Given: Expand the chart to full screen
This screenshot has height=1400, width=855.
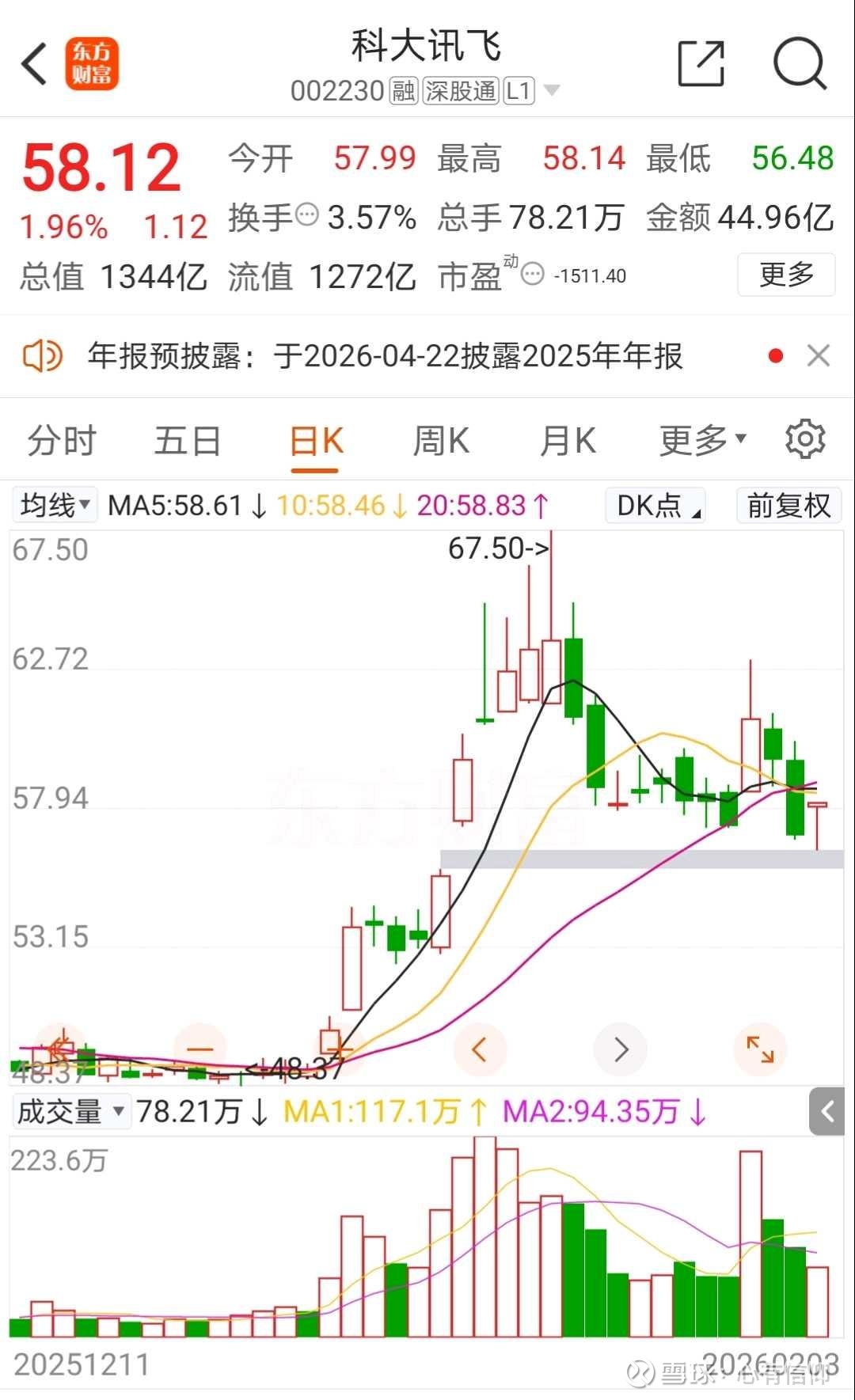Looking at the screenshot, I should click(x=761, y=1050).
